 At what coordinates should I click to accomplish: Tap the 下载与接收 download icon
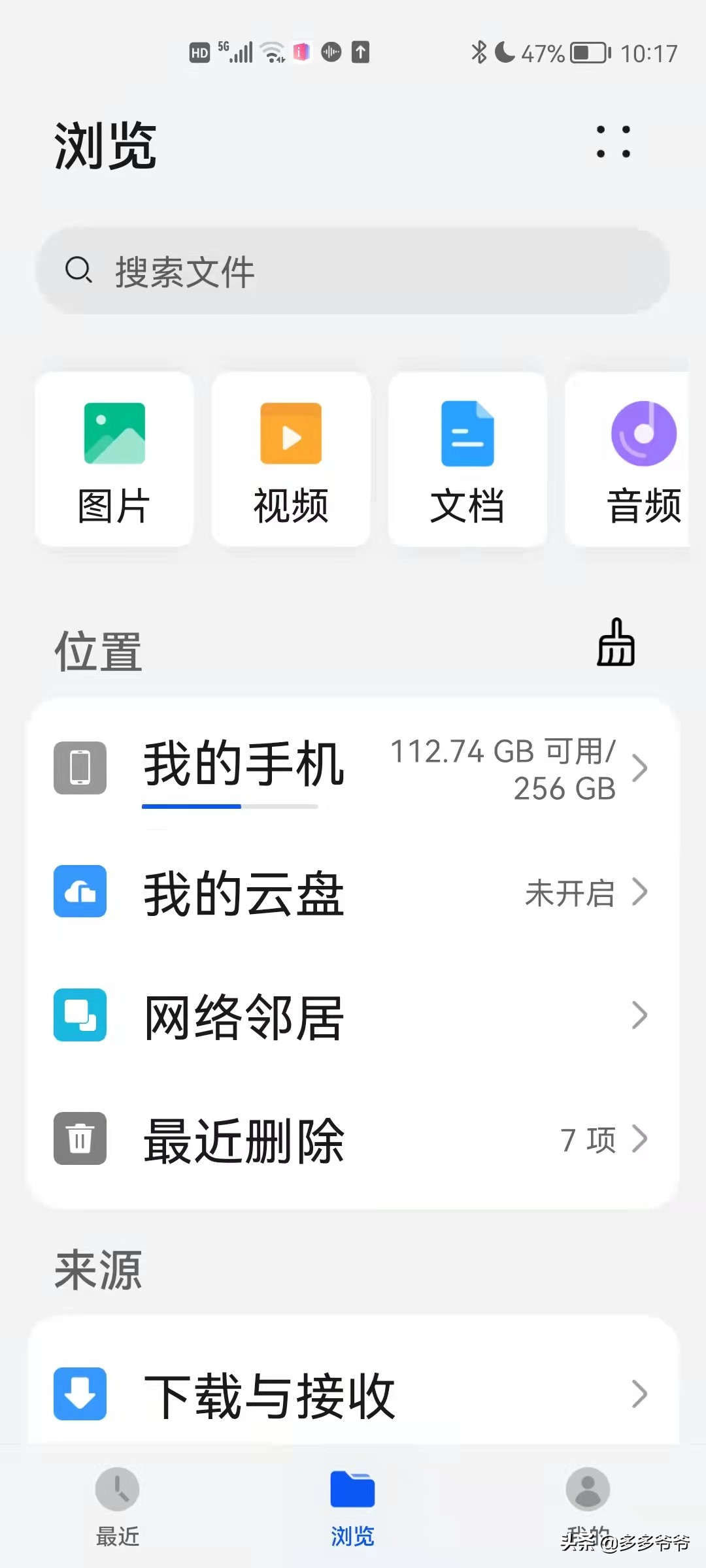click(79, 1396)
